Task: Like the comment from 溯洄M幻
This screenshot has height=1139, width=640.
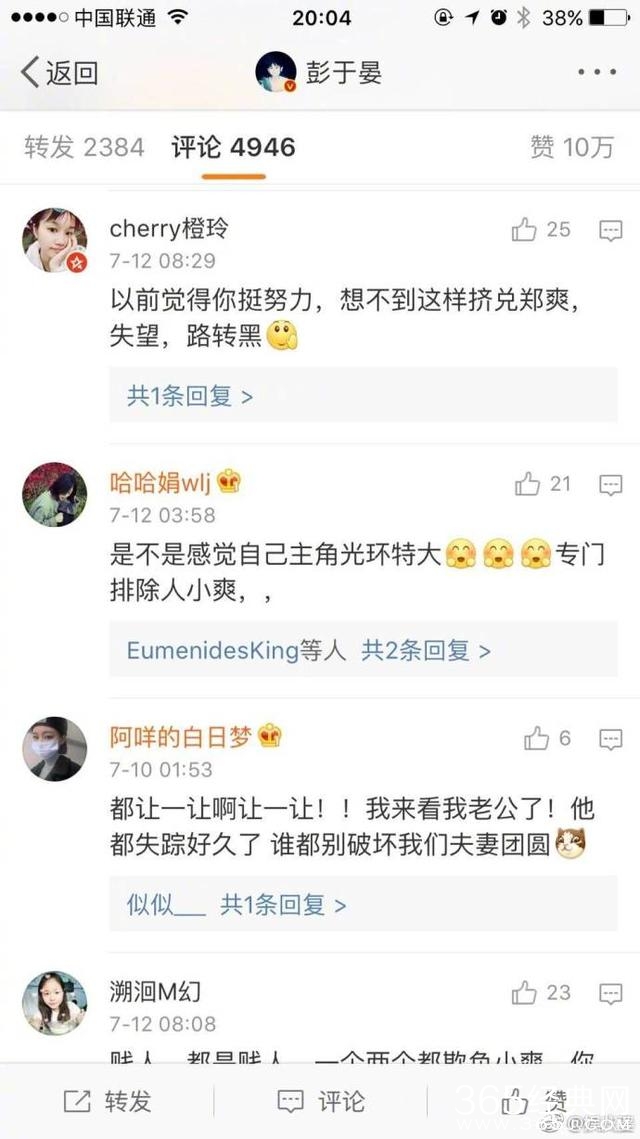Action: click(525, 993)
